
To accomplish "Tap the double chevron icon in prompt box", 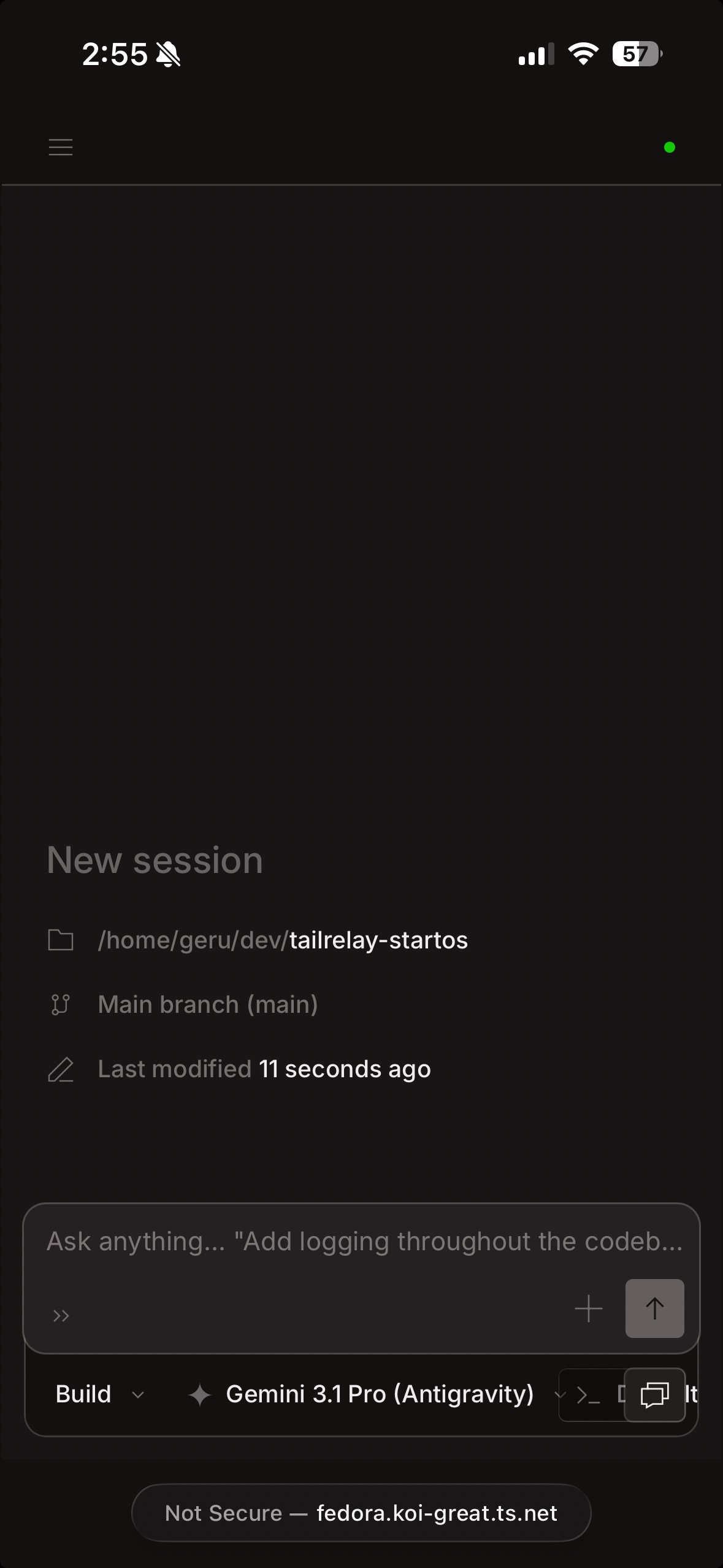I will click(x=61, y=1315).
